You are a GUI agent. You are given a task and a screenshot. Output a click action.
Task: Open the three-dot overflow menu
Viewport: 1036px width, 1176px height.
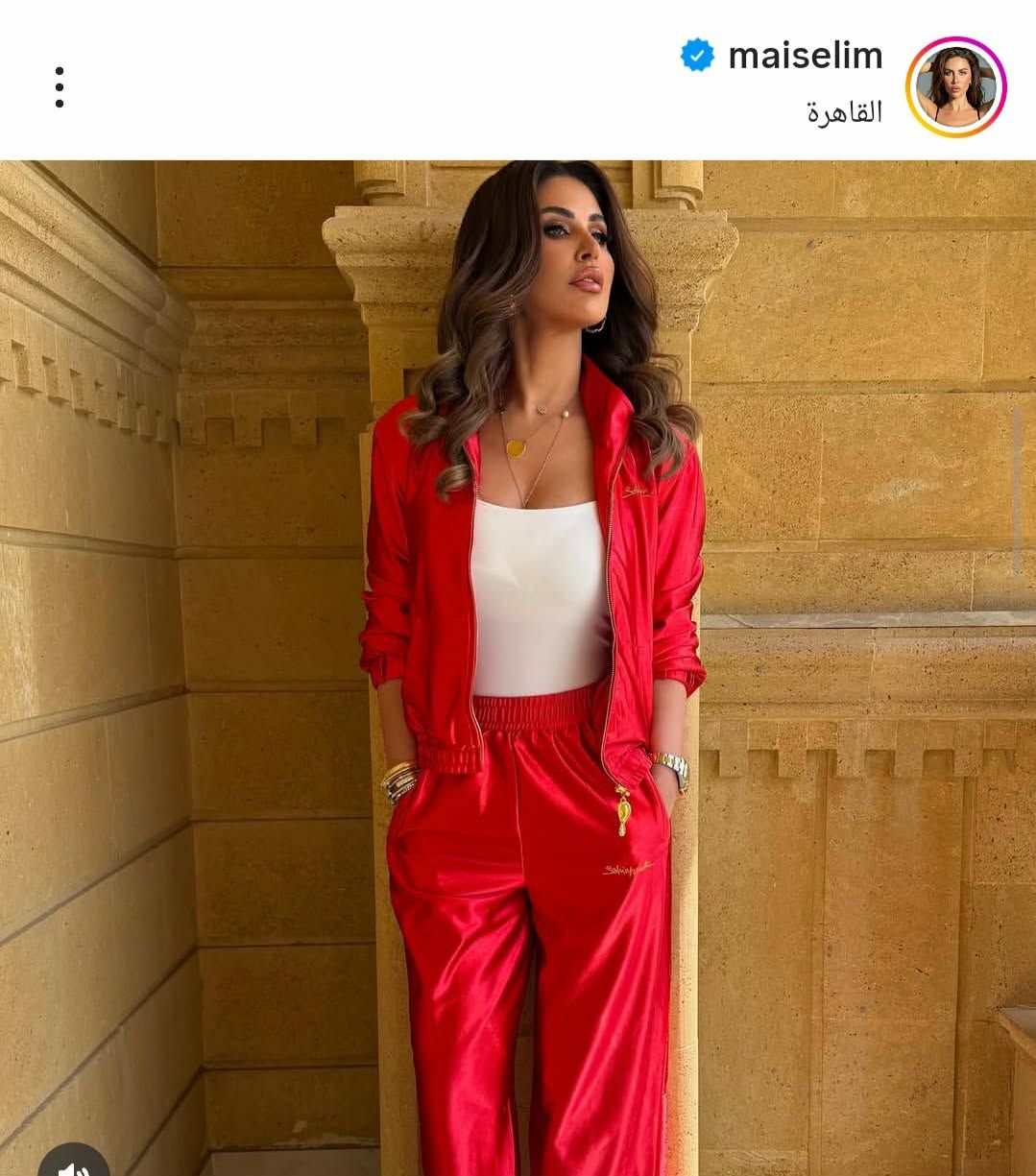pos(60,87)
